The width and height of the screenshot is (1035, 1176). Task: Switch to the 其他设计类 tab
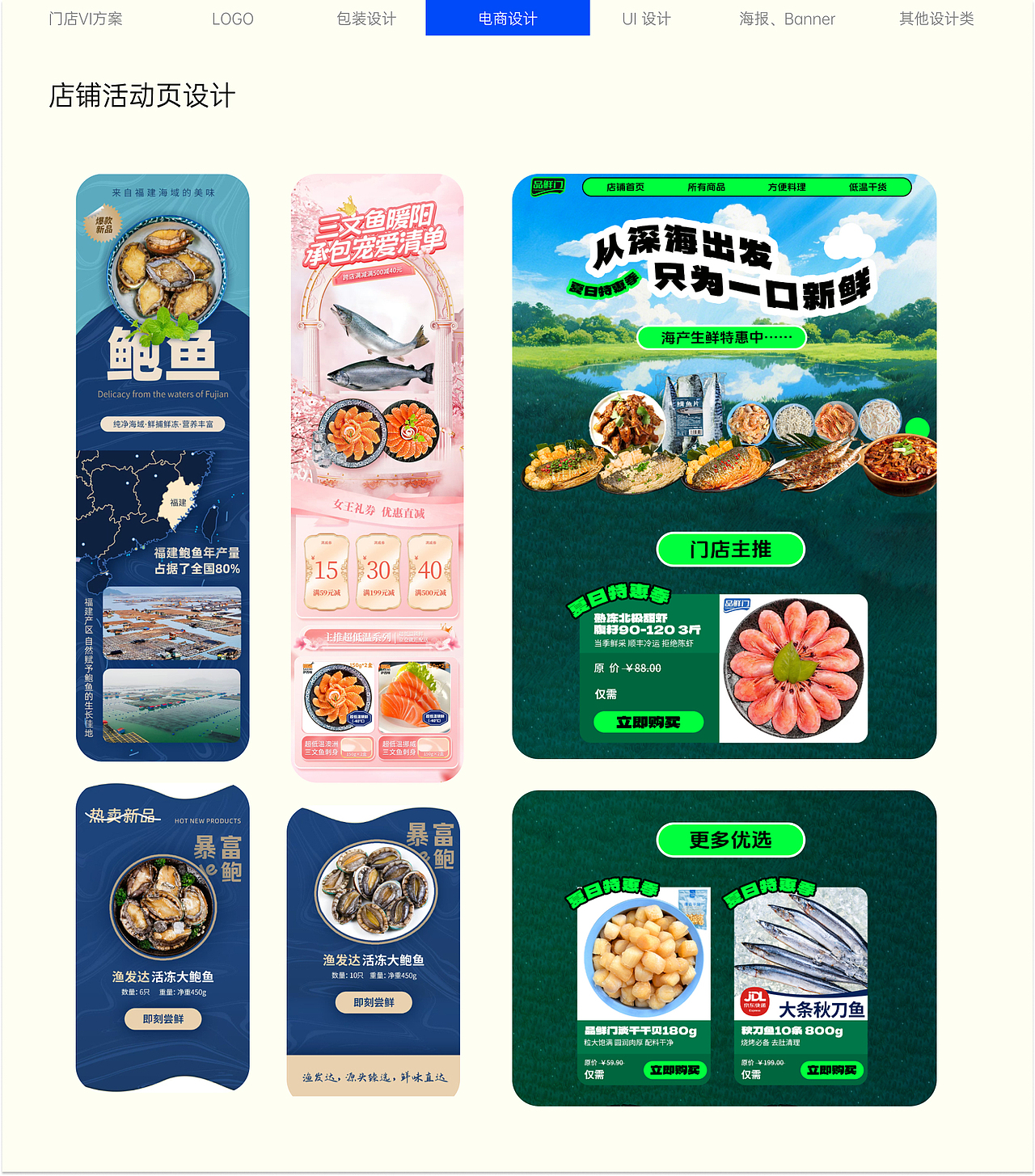tap(936, 19)
